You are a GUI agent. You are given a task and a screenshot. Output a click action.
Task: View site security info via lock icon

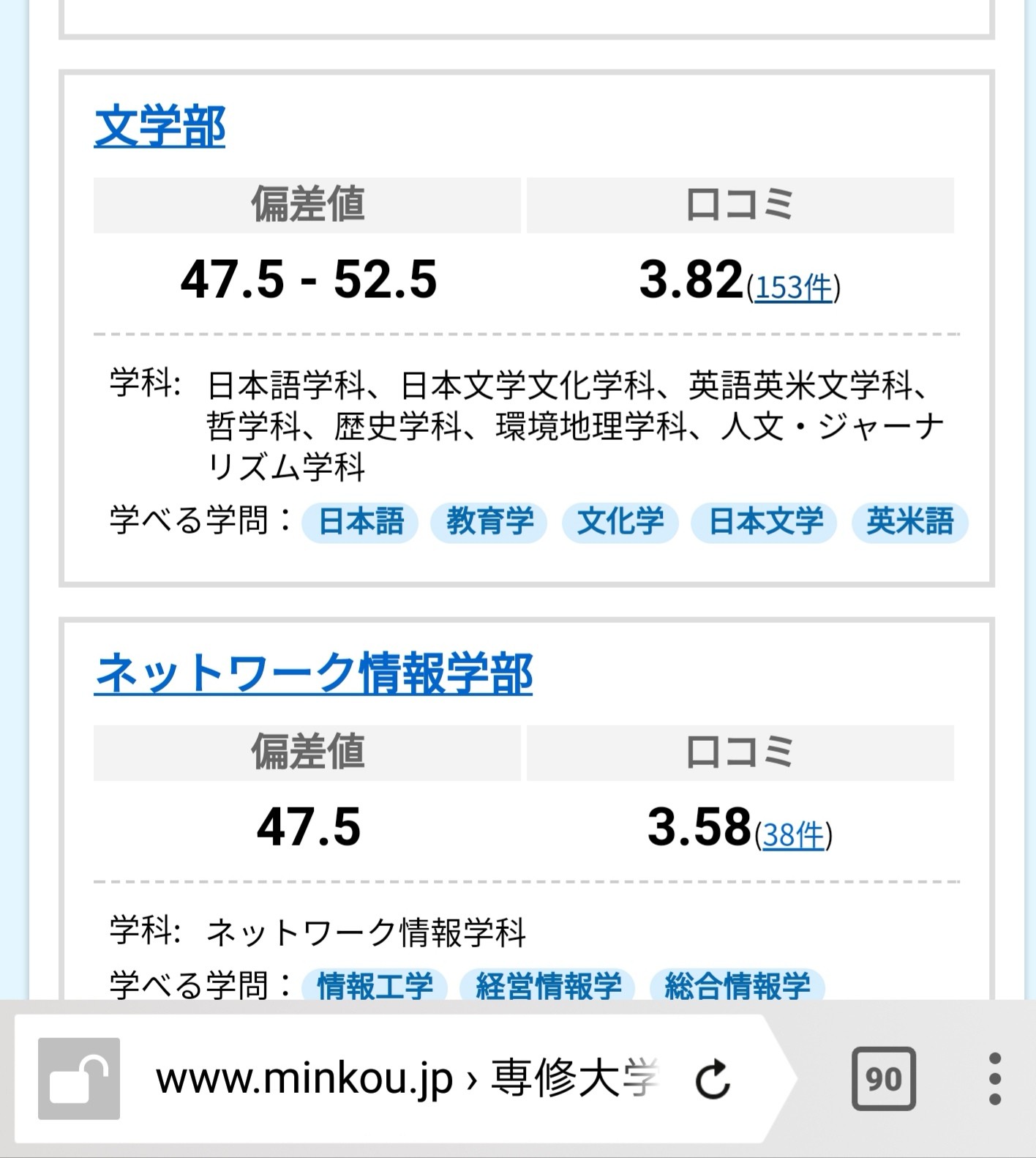(79, 1079)
